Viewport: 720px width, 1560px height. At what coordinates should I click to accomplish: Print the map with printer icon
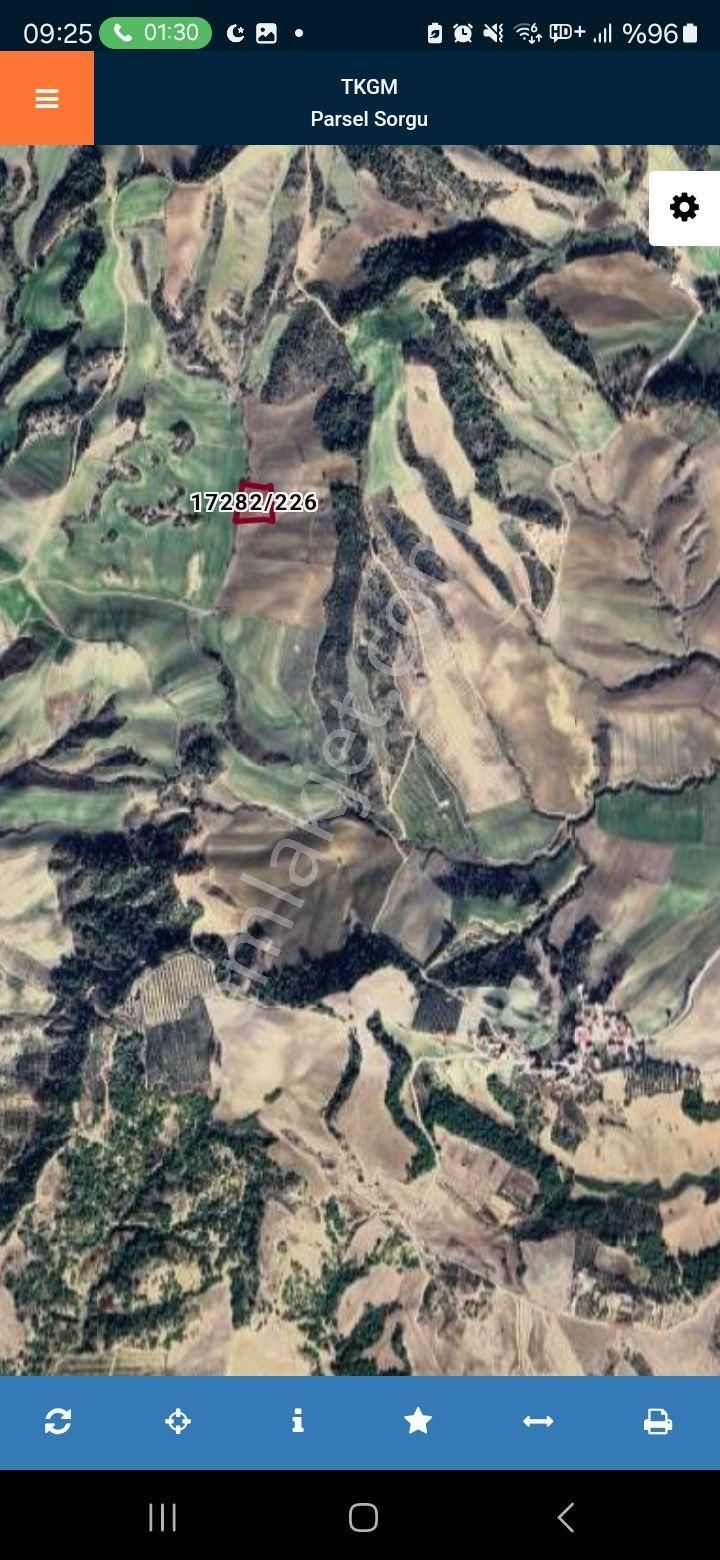click(657, 1421)
